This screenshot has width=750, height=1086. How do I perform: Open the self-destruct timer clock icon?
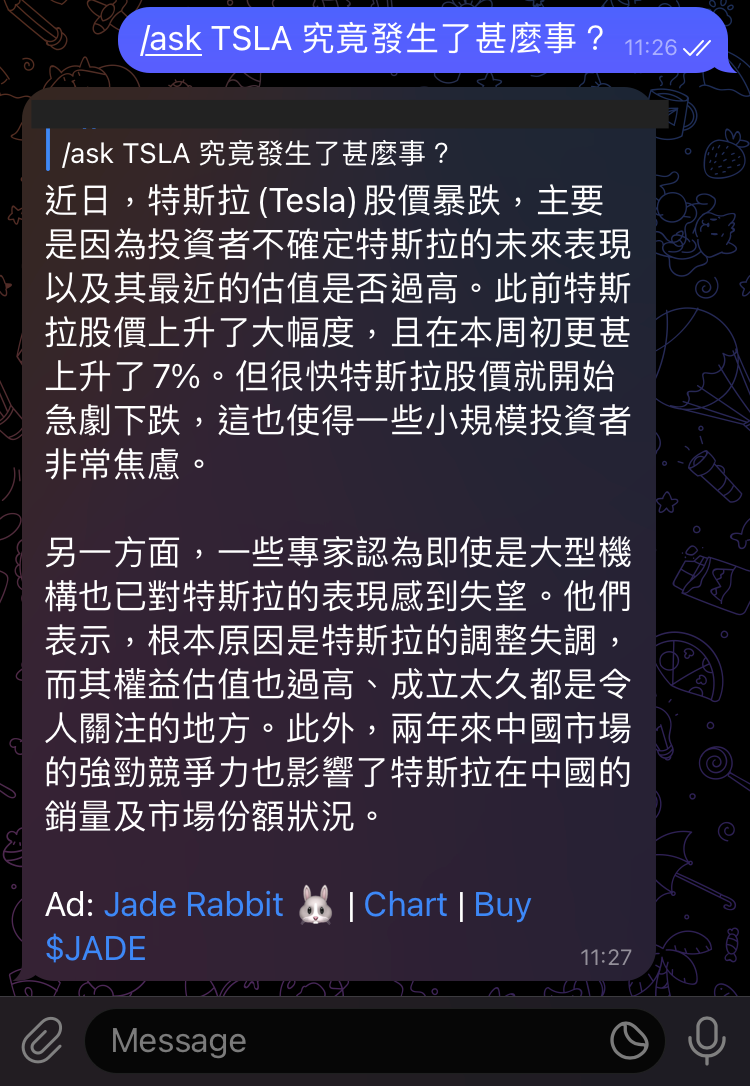tap(628, 1040)
